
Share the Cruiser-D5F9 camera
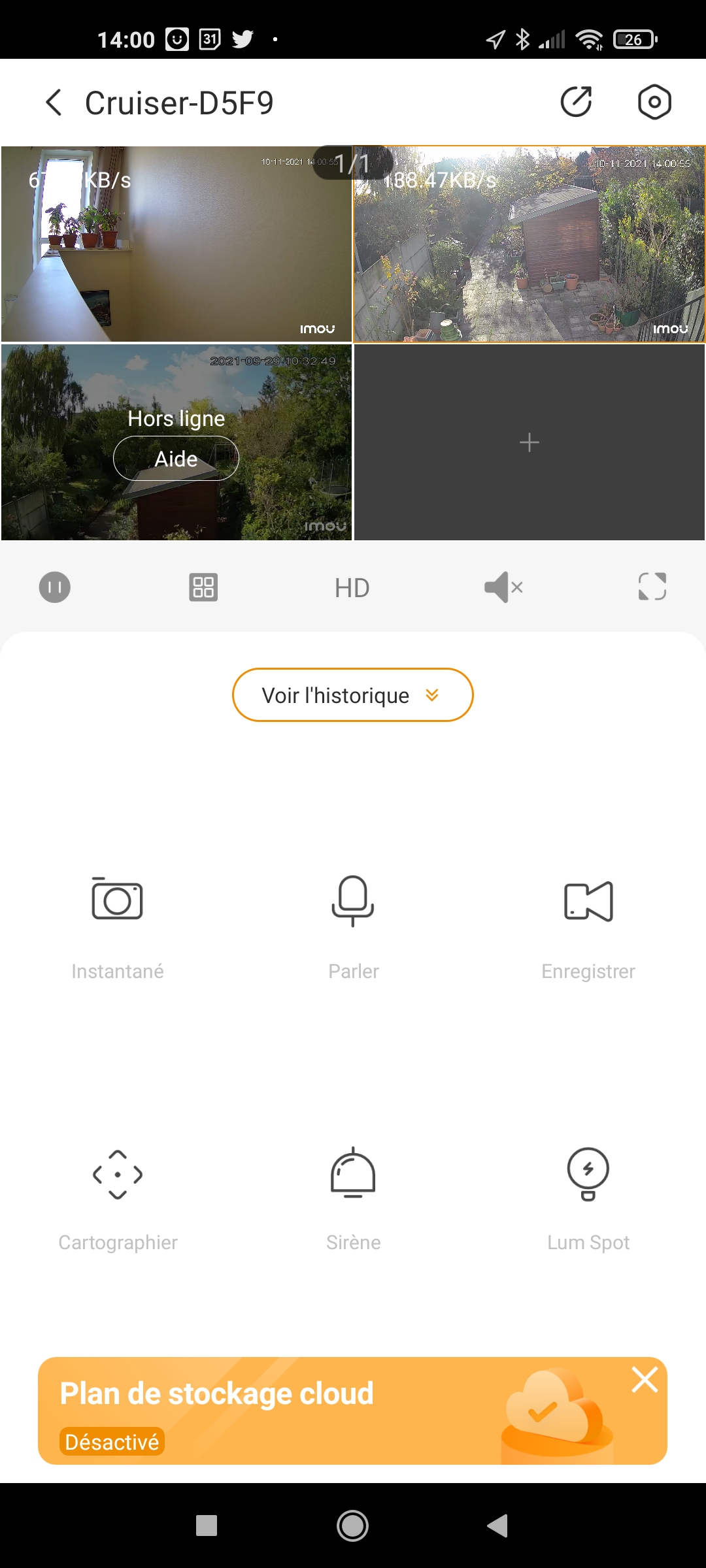click(x=576, y=102)
